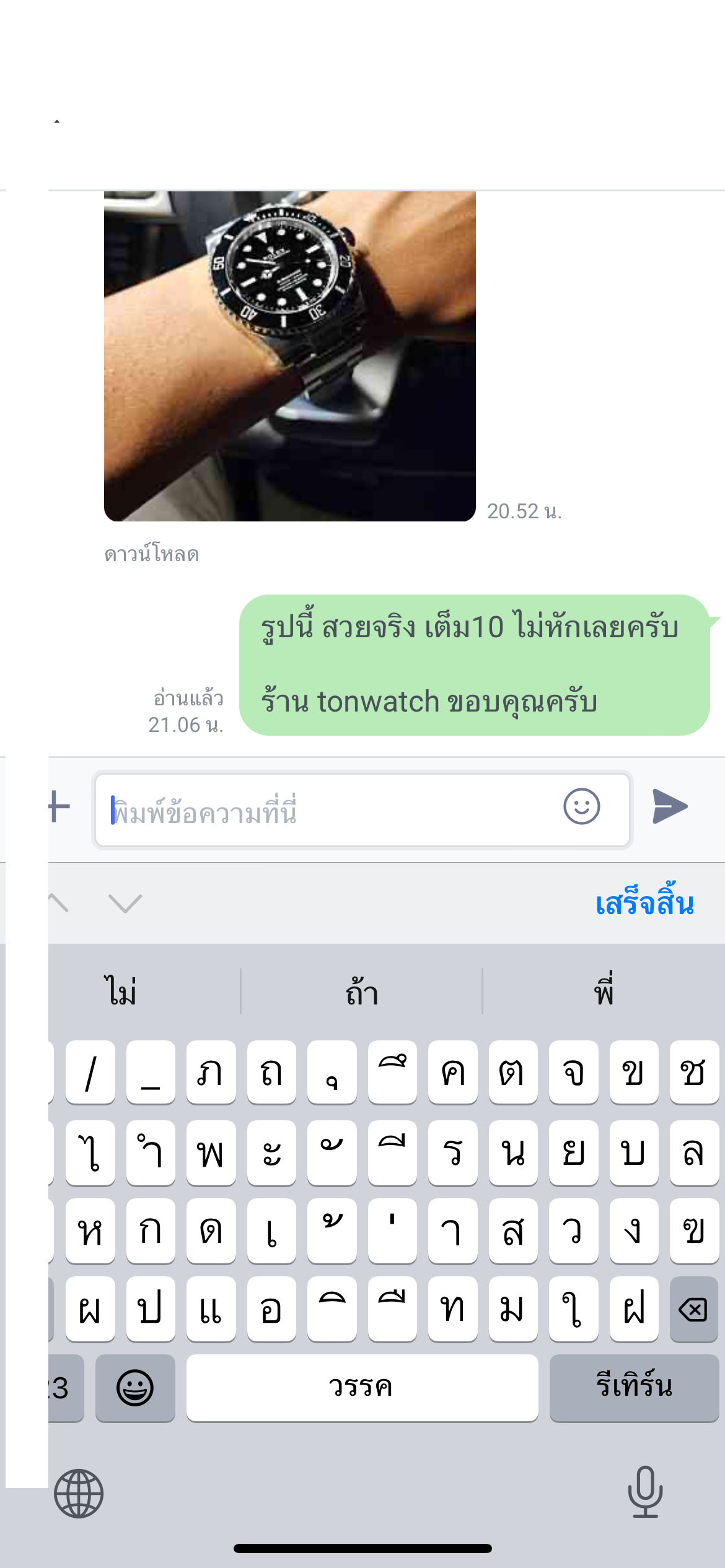725x1568 pixels.
Task: Focus the พิมพ์ข้อความที่นี่ message field
Action: pyautogui.click(x=328, y=811)
